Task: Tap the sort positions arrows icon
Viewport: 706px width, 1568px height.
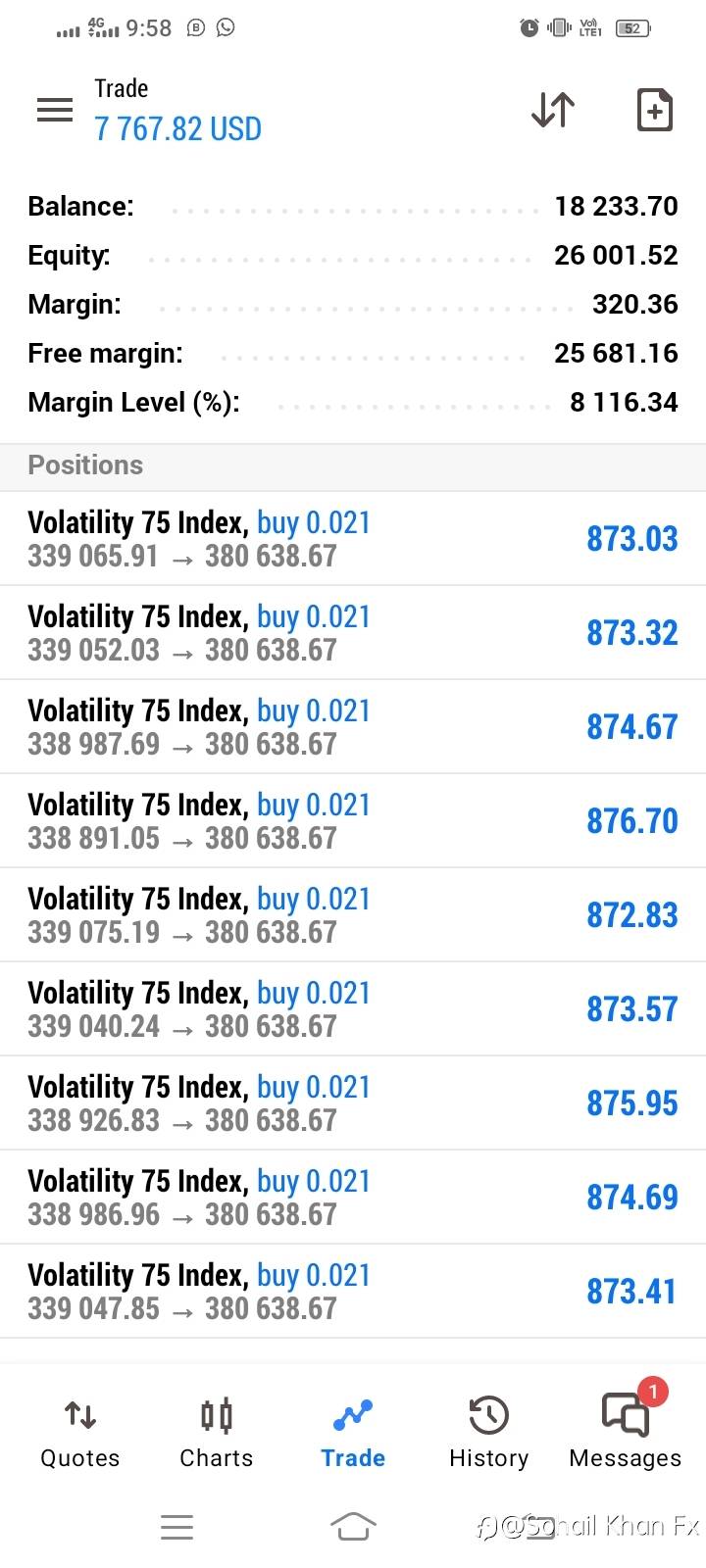Action: 553,110
